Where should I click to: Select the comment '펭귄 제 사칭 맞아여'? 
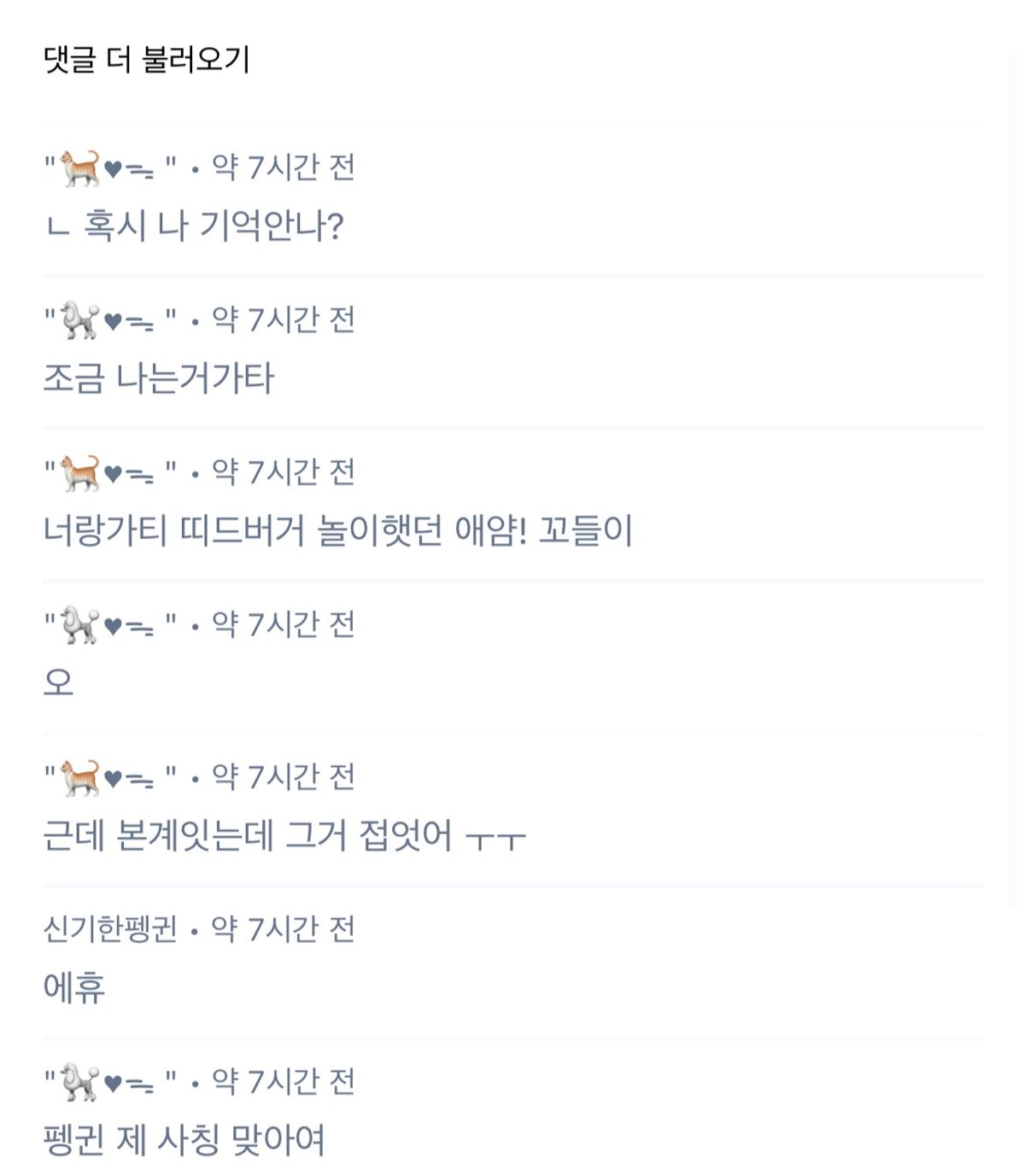tap(184, 1140)
